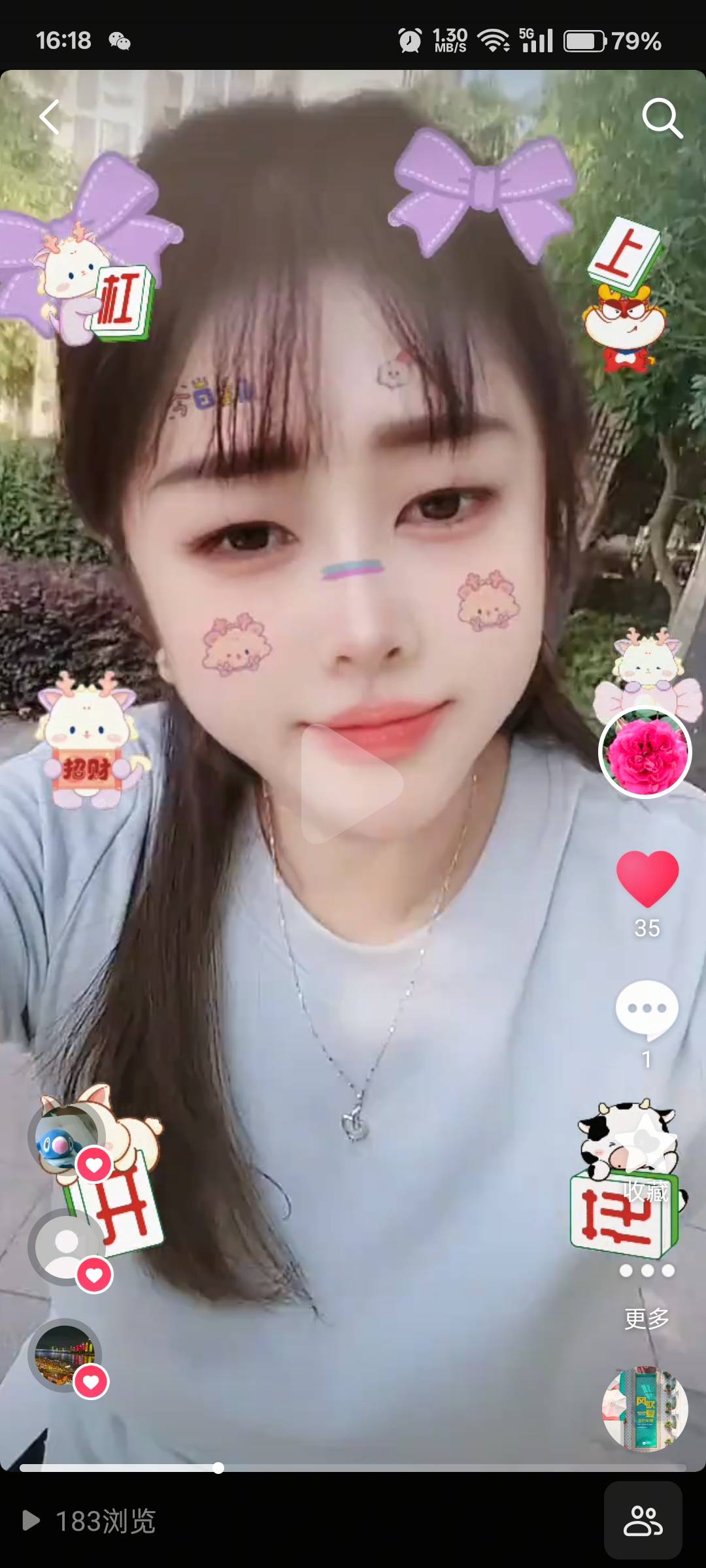706x1568 pixels.
Task: Go back using the top-left arrow
Action: tap(50, 118)
